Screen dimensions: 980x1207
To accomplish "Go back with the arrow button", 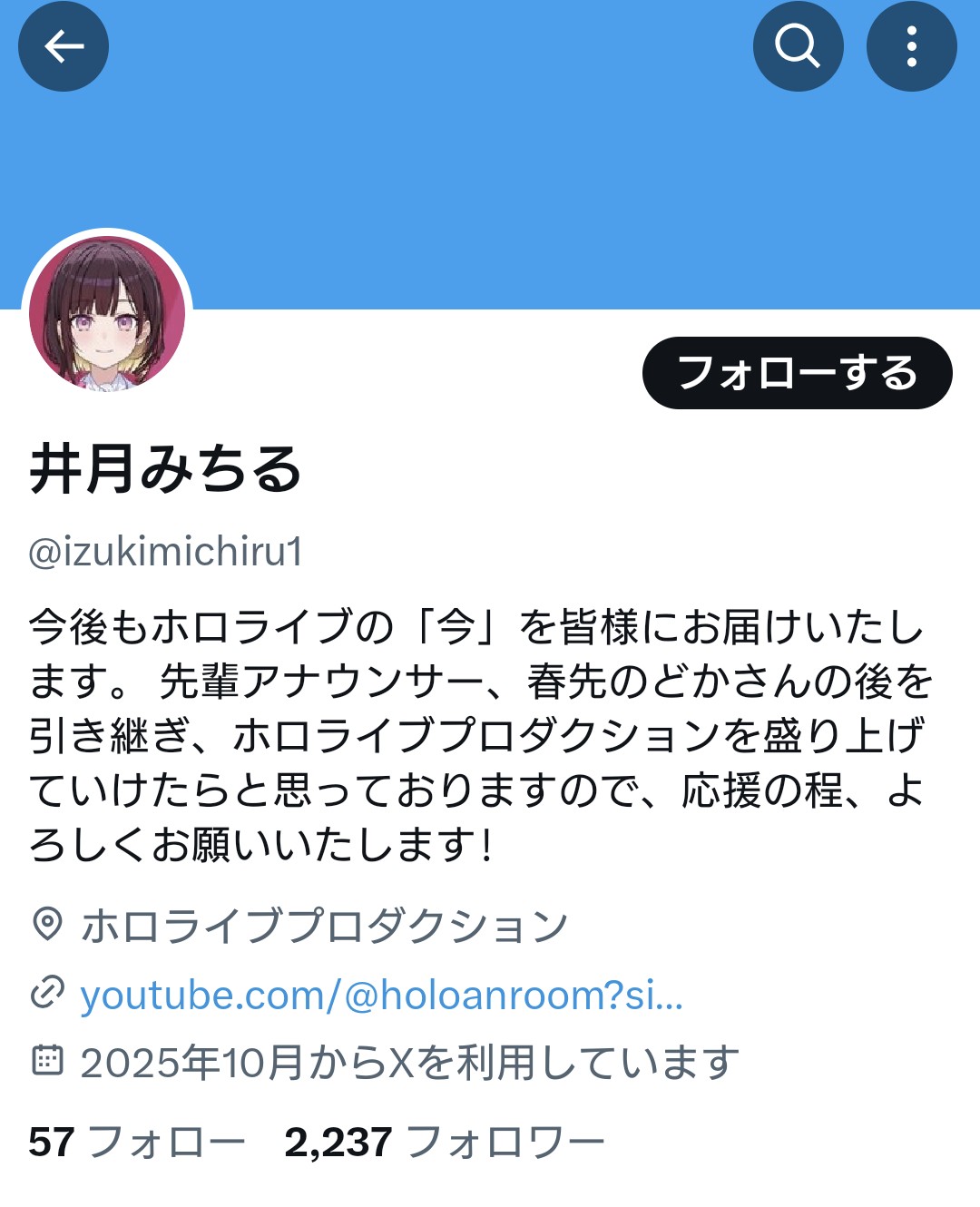I will tap(64, 46).
